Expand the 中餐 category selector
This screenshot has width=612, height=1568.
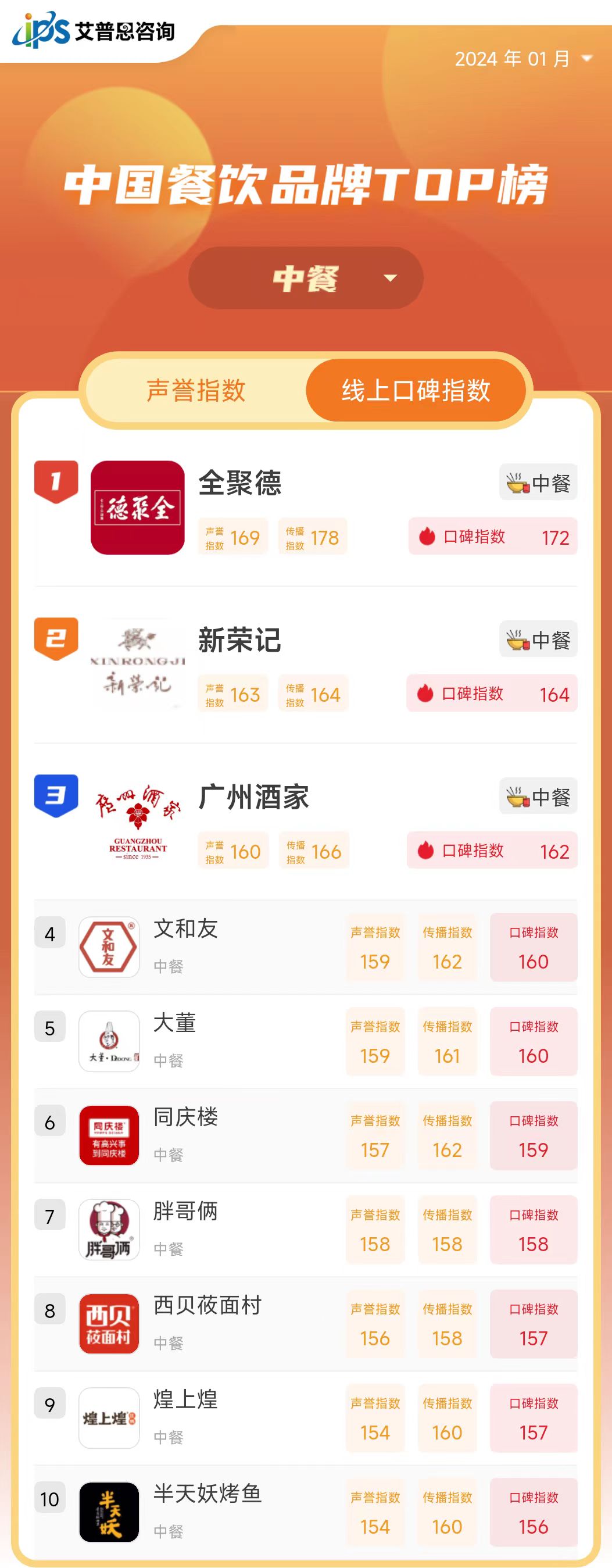click(x=306, y=278)
